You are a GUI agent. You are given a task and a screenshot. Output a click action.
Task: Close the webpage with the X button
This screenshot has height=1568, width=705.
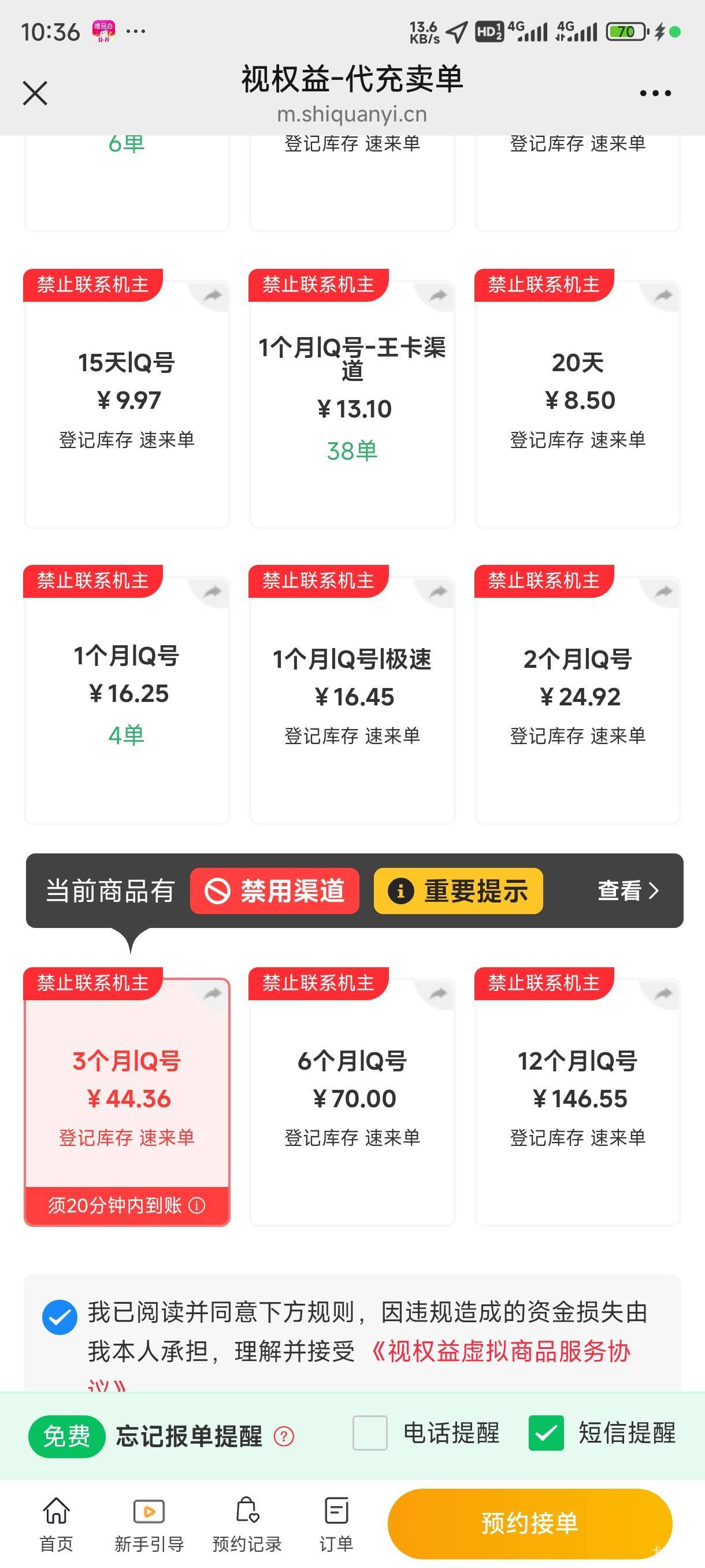35,93
